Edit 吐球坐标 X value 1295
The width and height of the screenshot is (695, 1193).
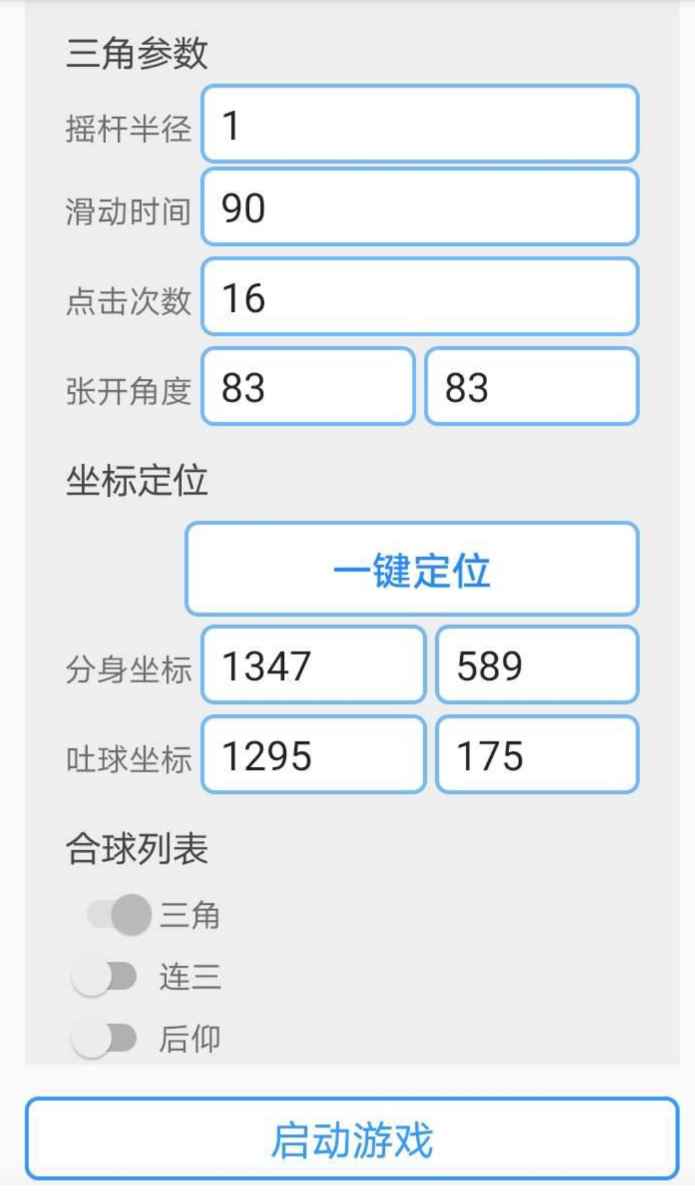[x=313, y=754]
